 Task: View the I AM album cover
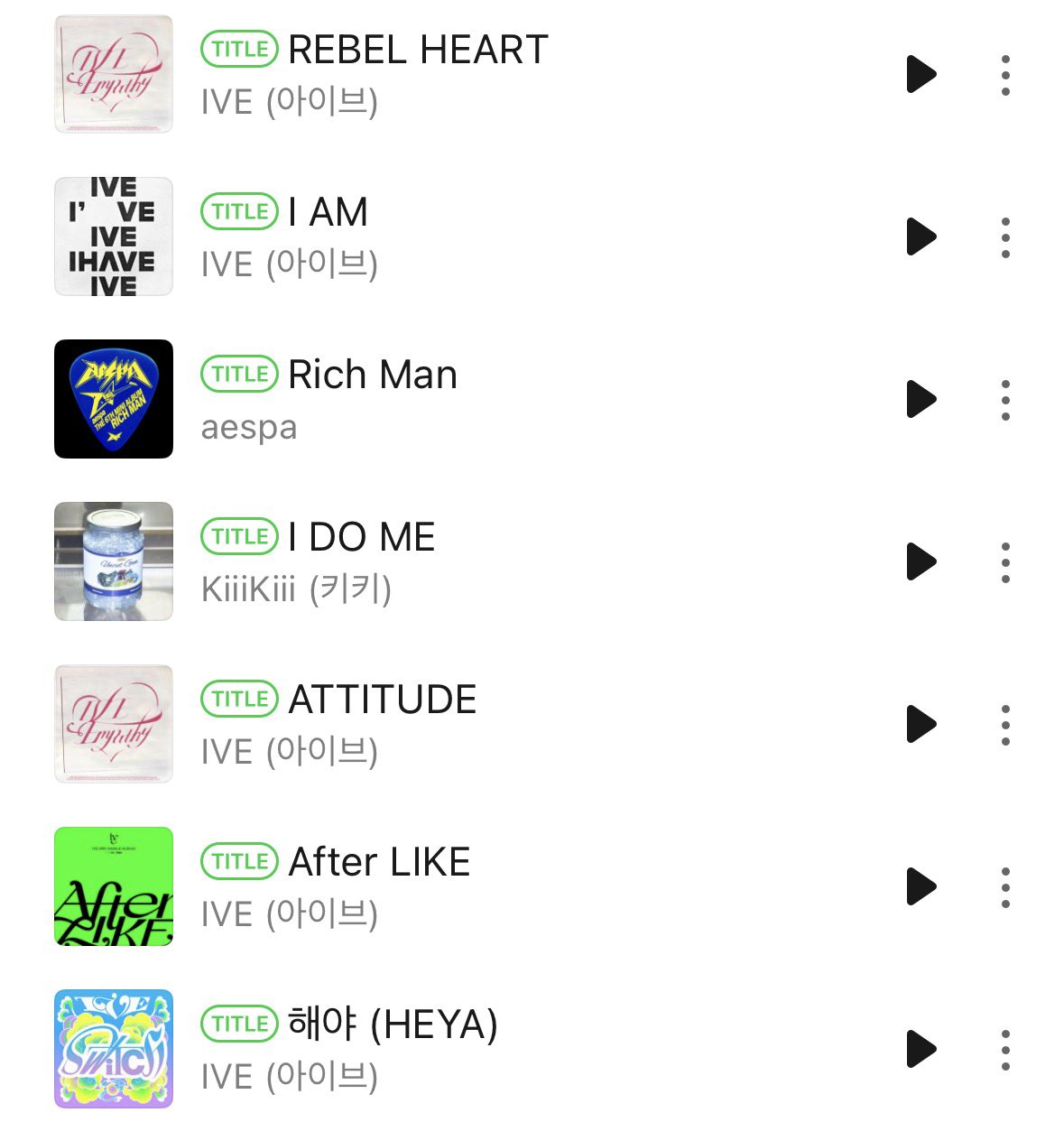click(114, 236)
